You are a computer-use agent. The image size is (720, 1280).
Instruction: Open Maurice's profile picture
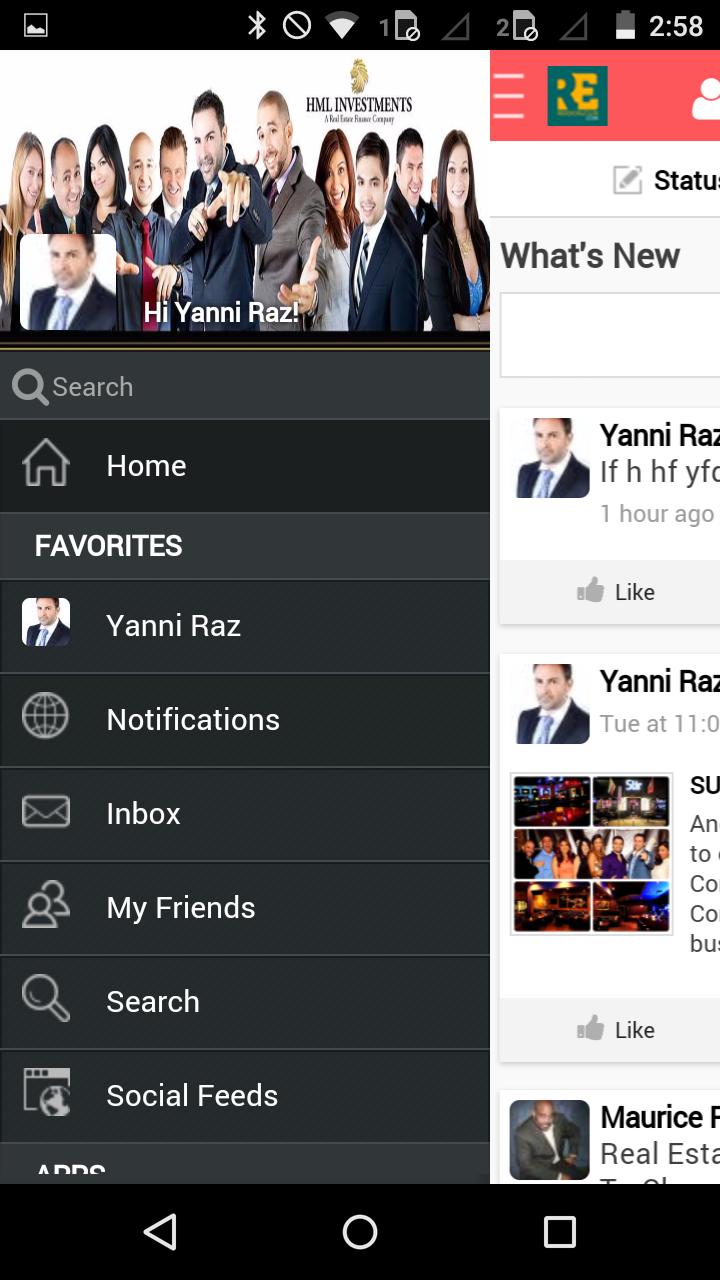549,1140
